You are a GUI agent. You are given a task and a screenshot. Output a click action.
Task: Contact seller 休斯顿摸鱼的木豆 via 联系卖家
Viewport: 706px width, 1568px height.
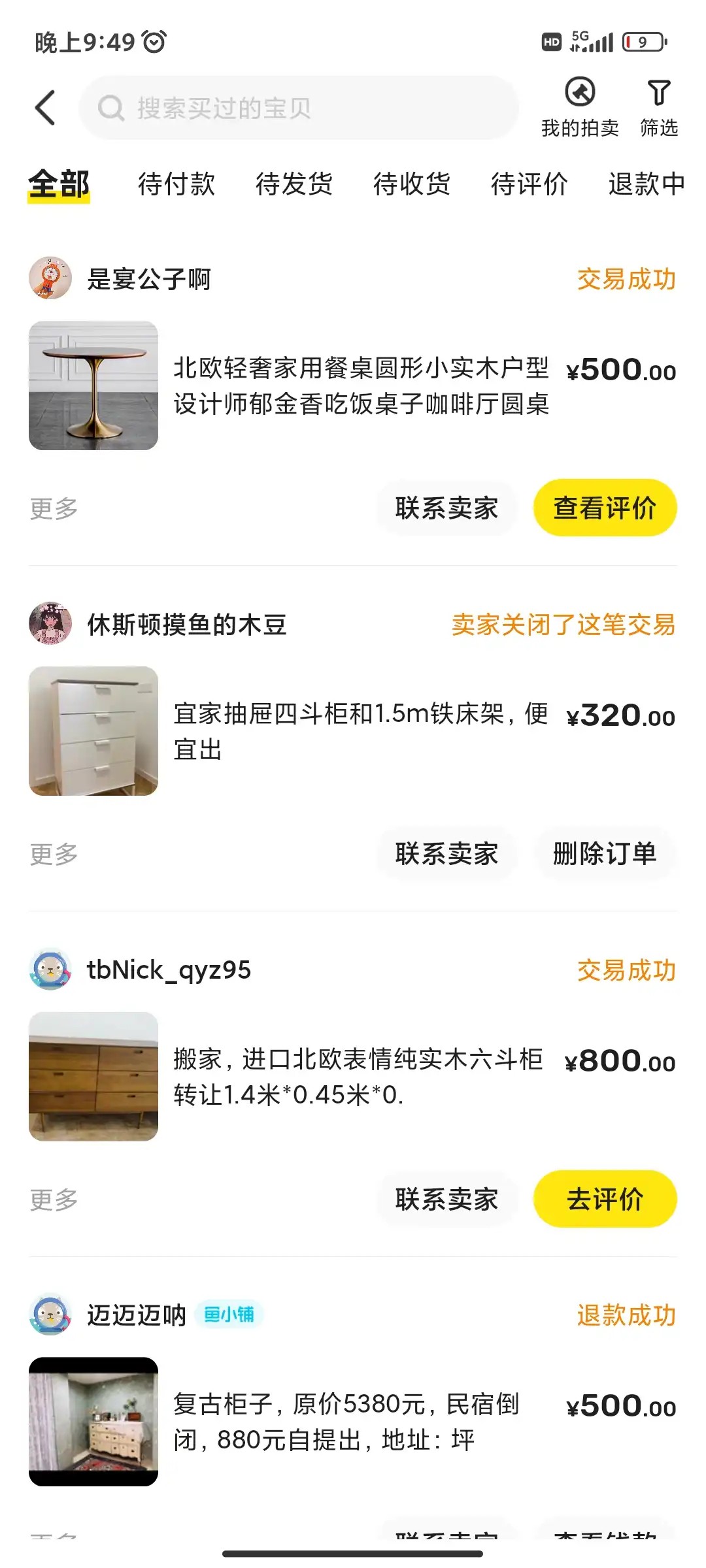[446, 854]
